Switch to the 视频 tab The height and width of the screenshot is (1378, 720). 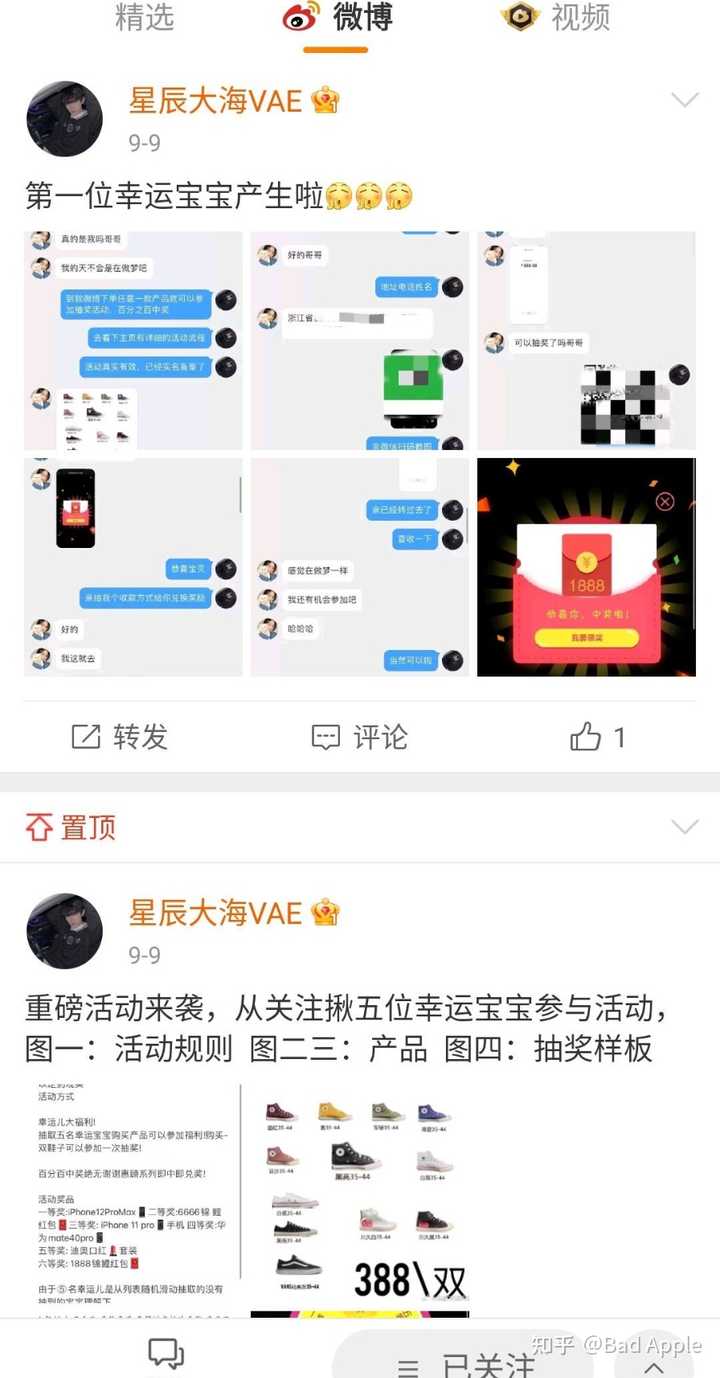tap(556, 18)
